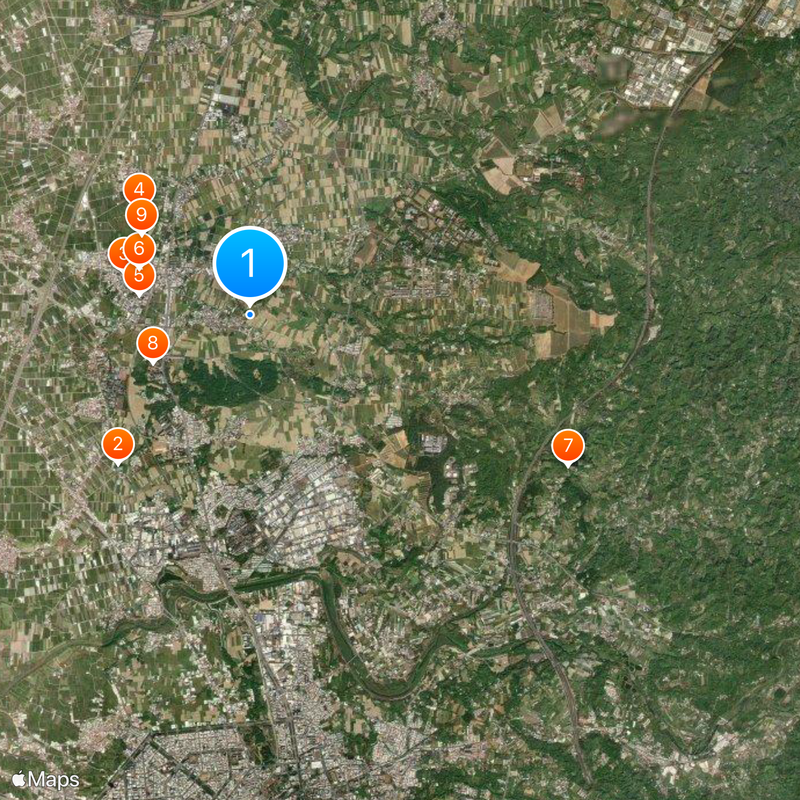Tap the orange pin numbered 8

[x=152, y=344]
